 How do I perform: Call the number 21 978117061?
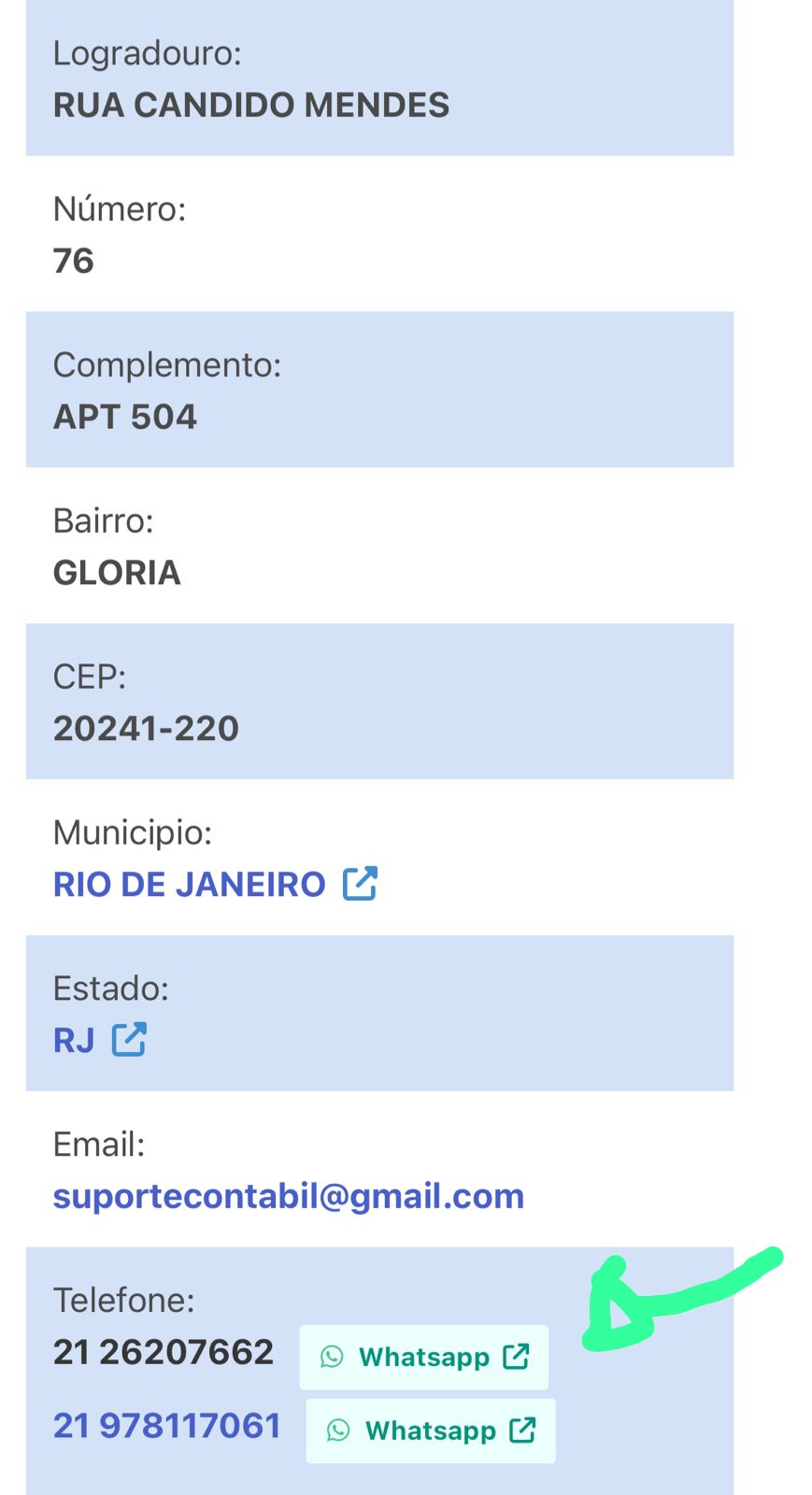click(167, 1426)
